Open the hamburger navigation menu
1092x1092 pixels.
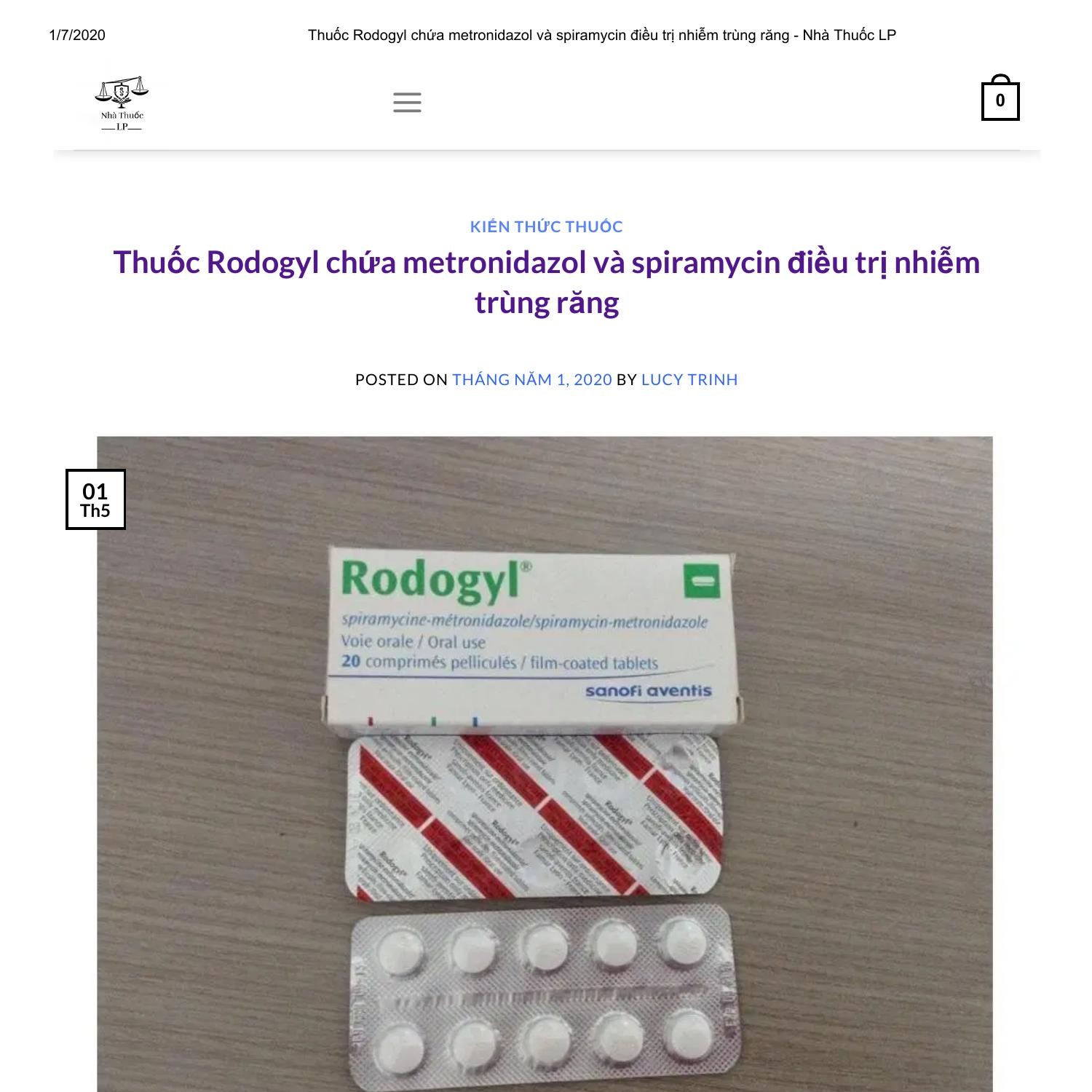(407, 102)
